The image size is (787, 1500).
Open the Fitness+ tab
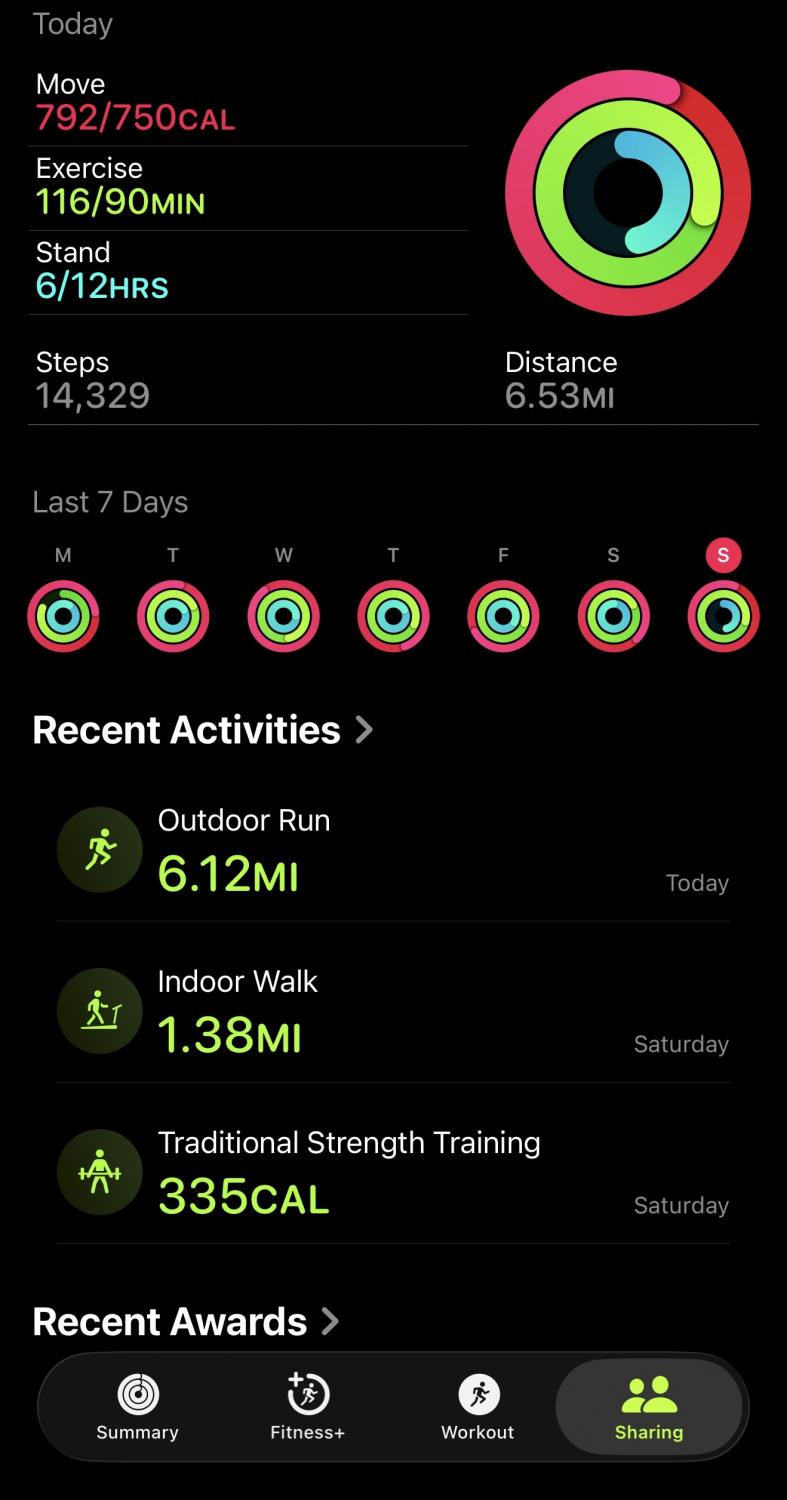point(307,1406)
